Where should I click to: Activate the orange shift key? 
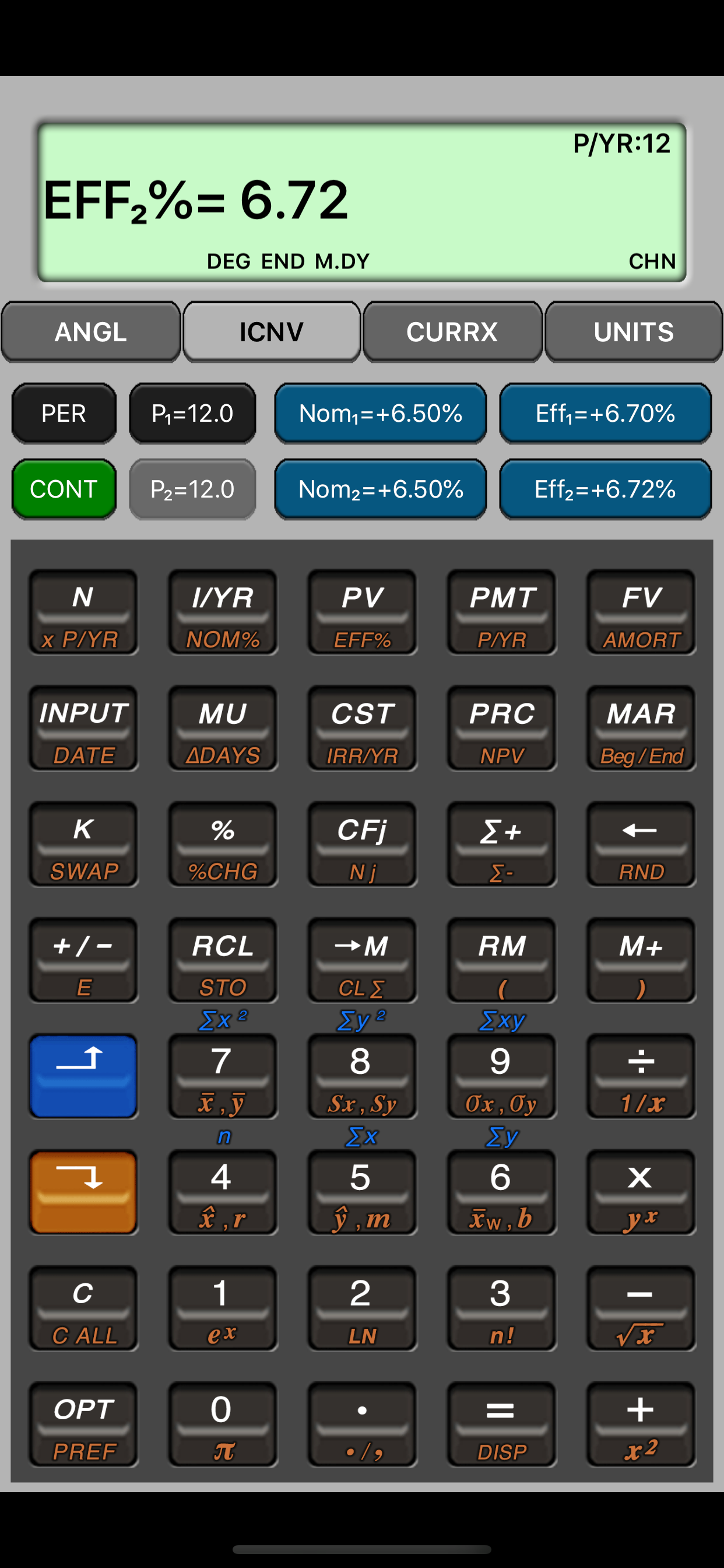(83, 1191)
